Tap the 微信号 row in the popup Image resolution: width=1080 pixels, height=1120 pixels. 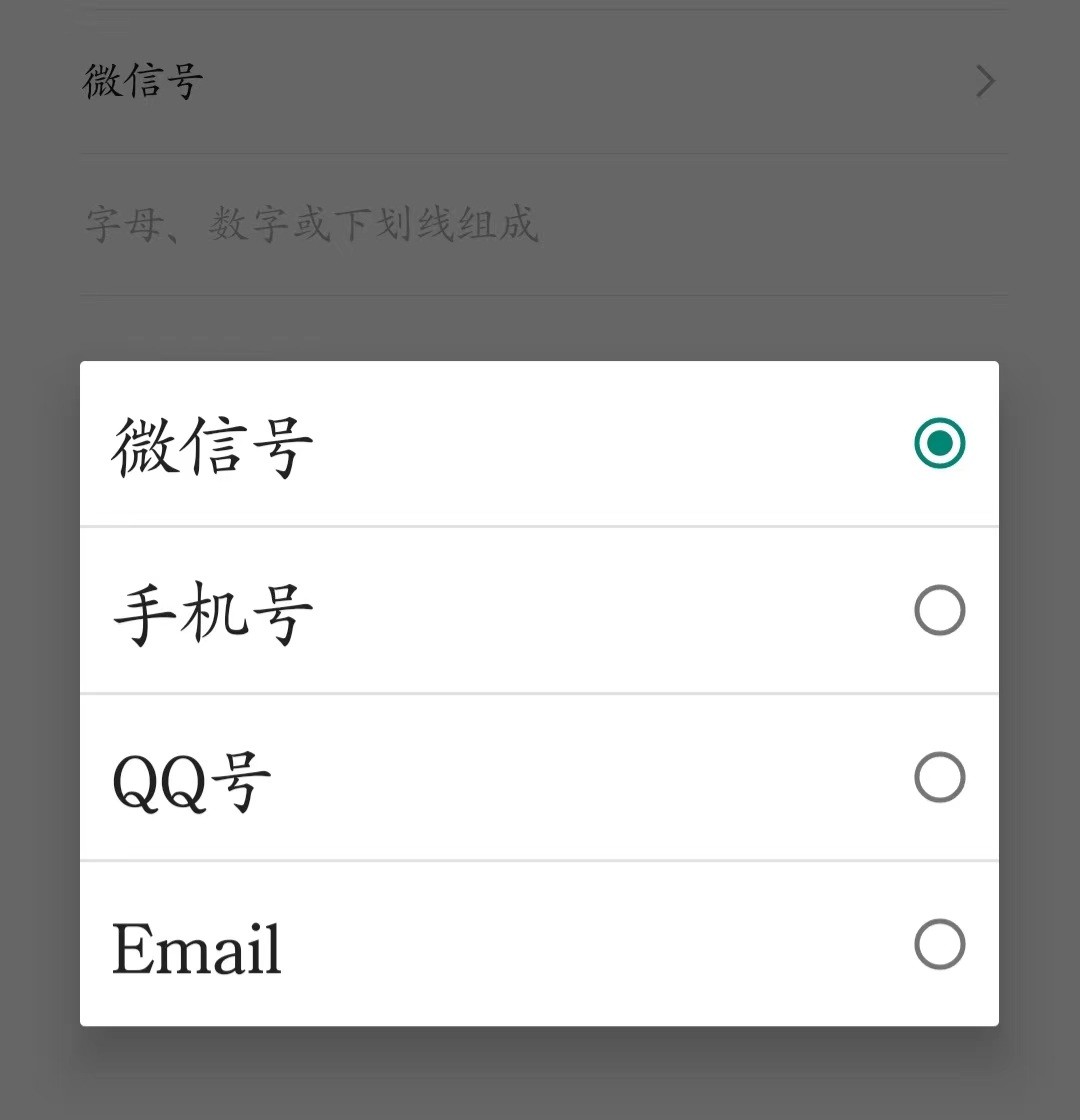point(540,444)
